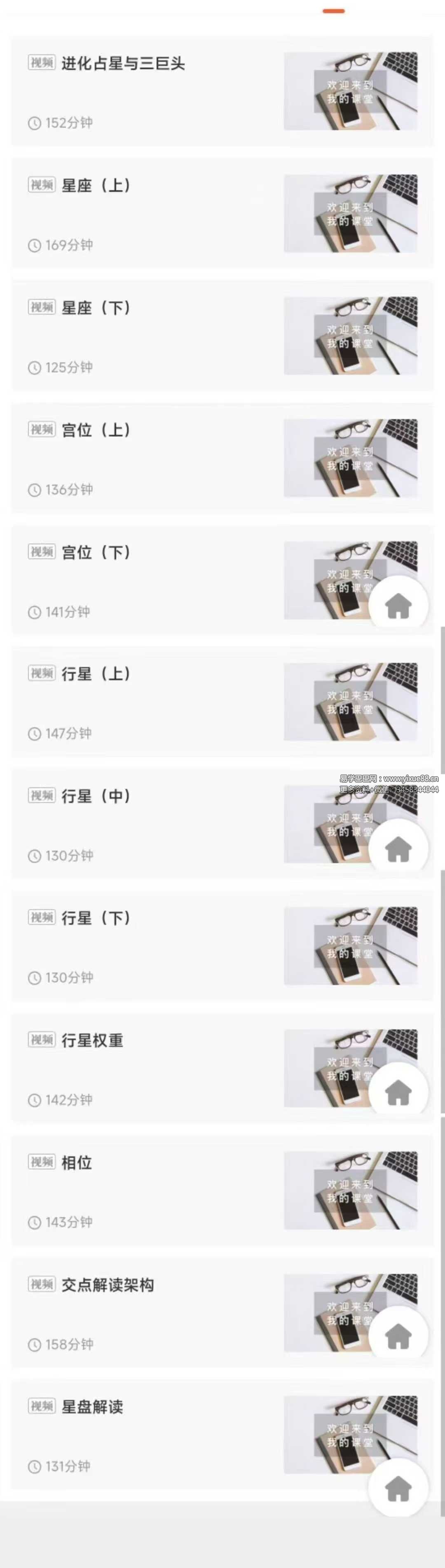Play the 星盘解读 lesson
This screenshot has width=445, height=1568.
93,1407
